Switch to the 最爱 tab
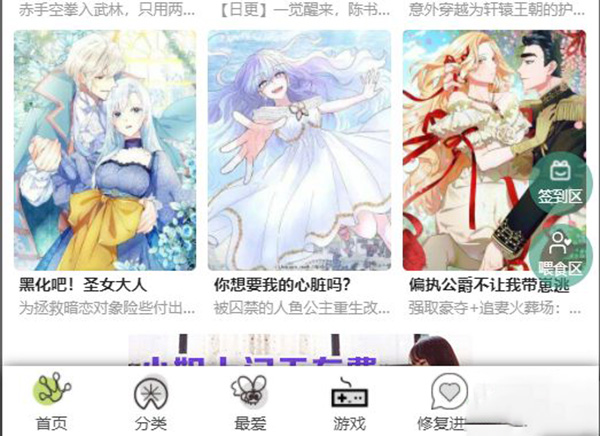The width and height of the screenshot is (600, 436). (x=250, y=403)
